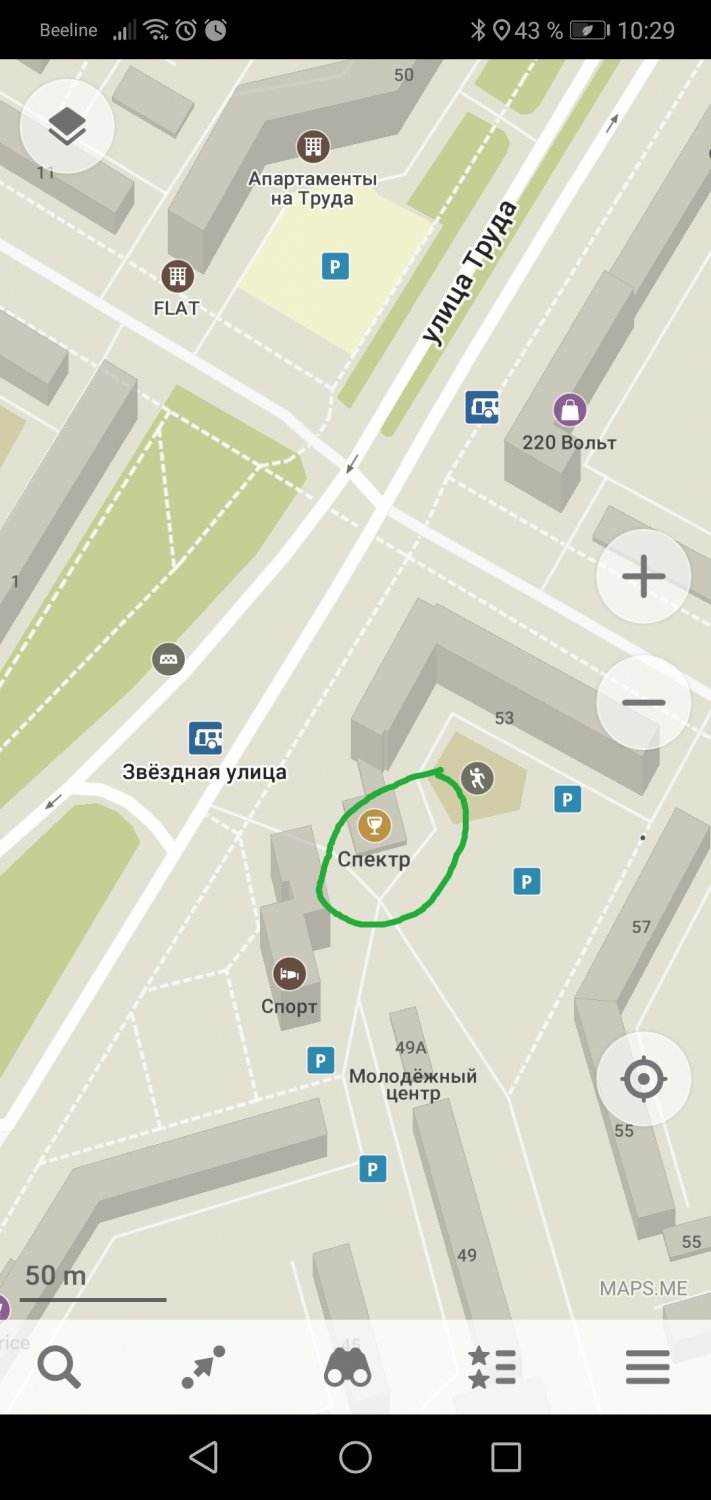Open search with the magnifier icon

point(59,1366)
